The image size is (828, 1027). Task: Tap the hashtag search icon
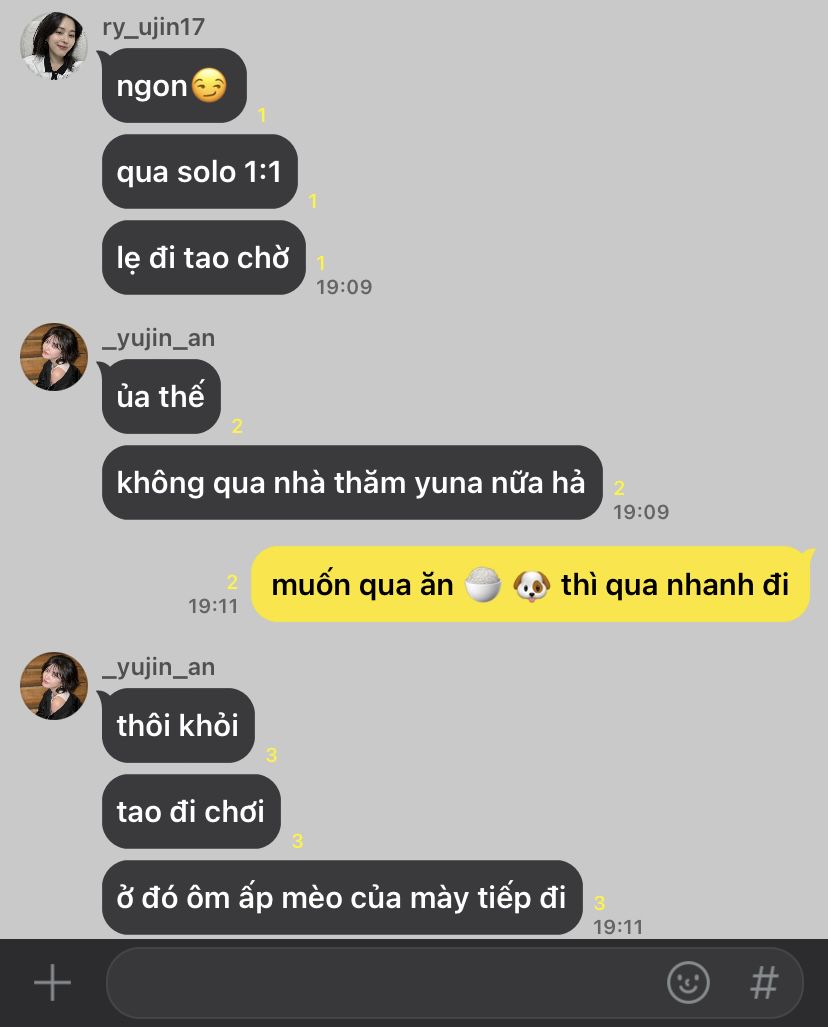coord(764,983)
